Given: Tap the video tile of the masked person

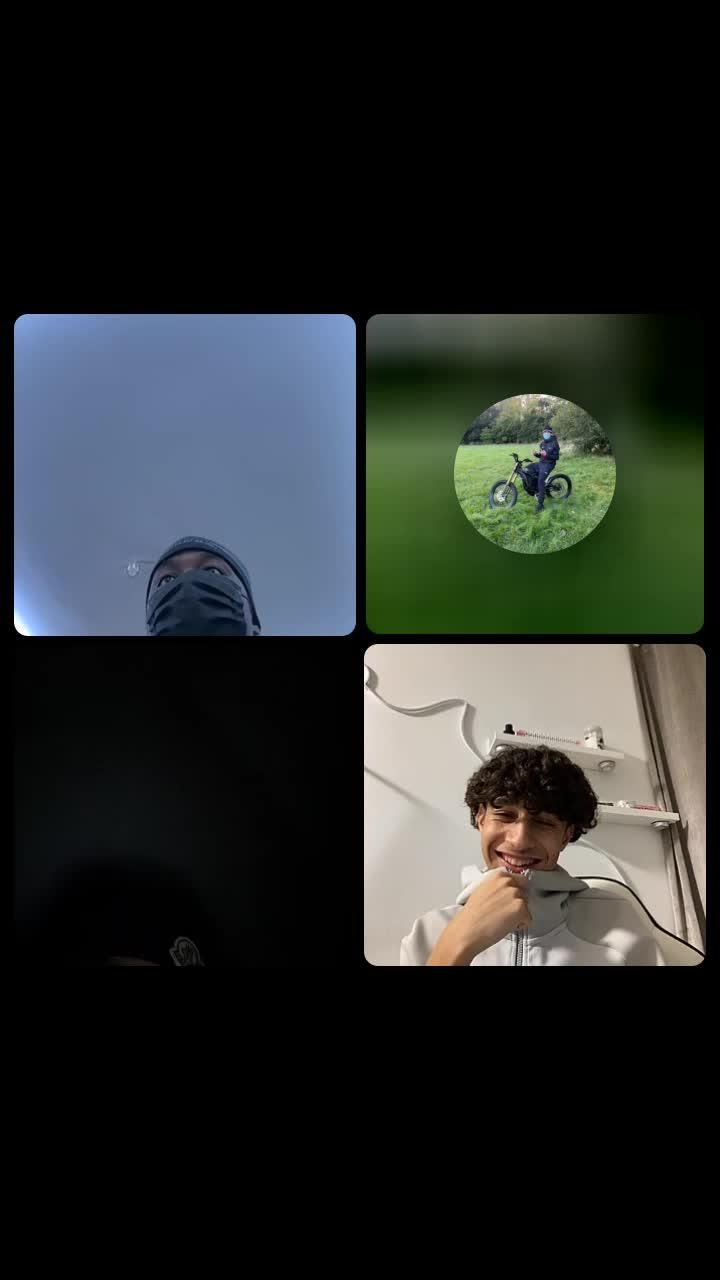Looking at the screenshot, I should pos(185,475).
